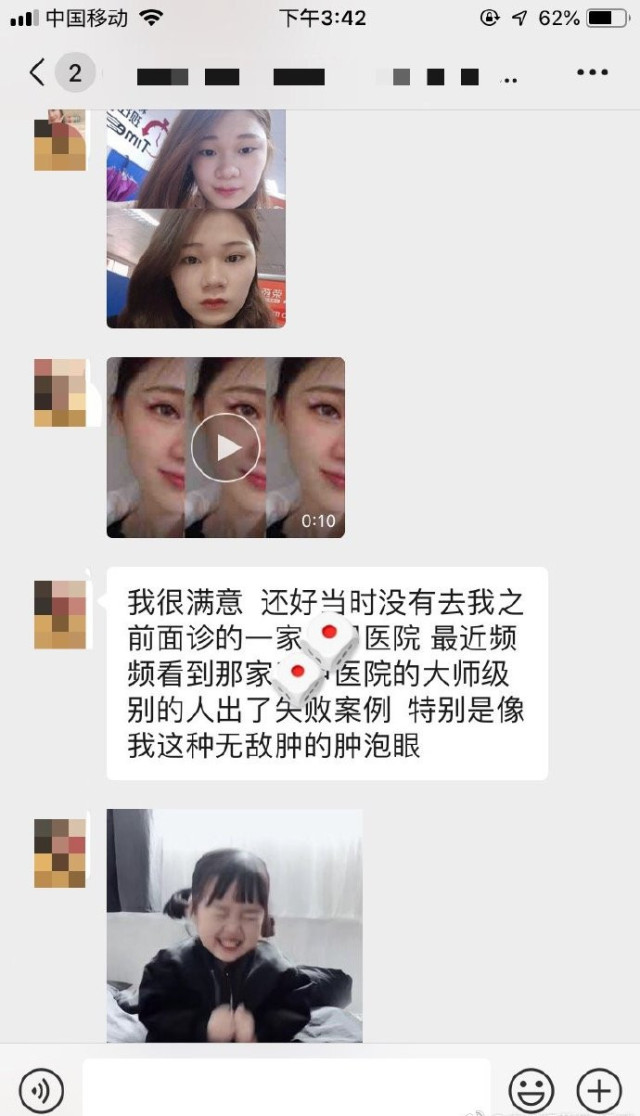Open the plus attachments menu

tap(599, 1088)
